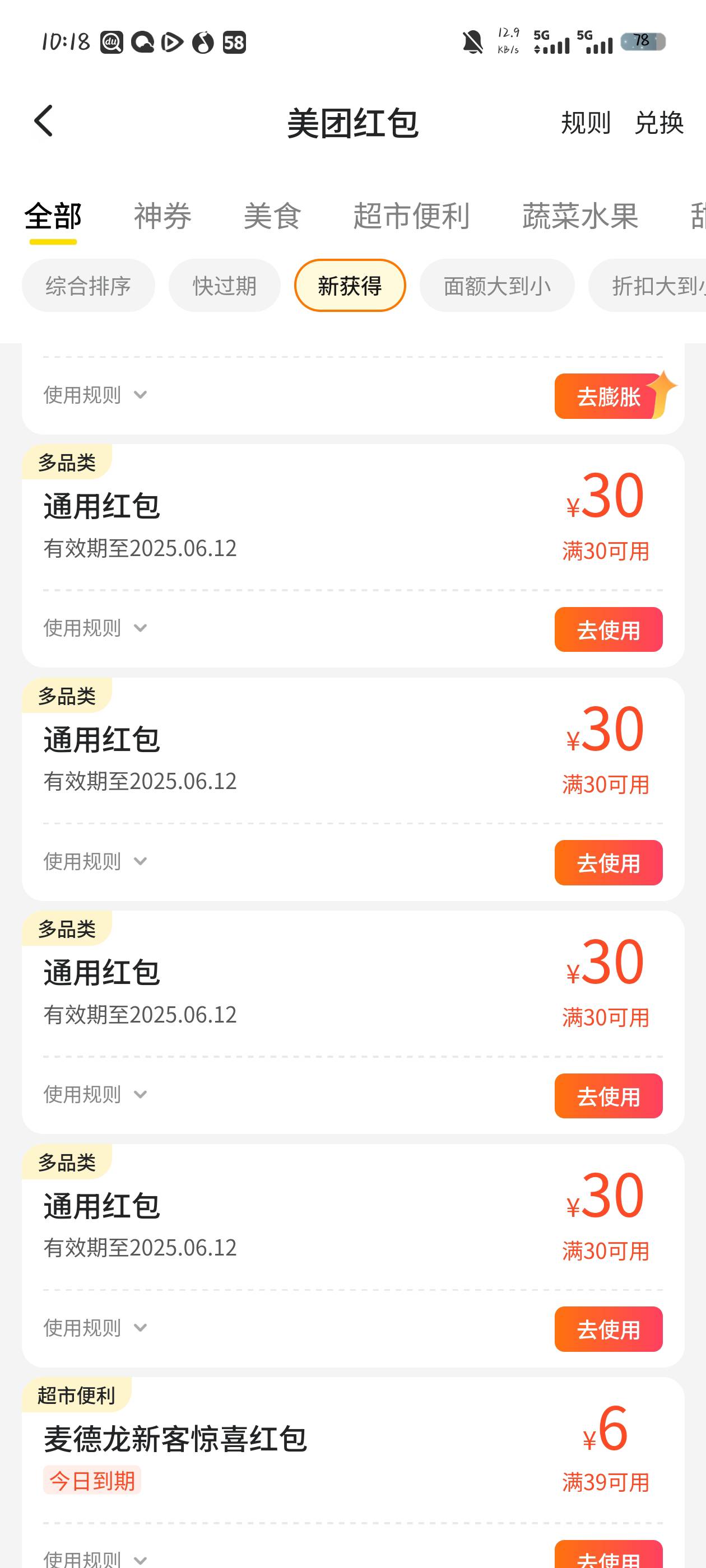
Task: Tap the 去膨胀 button
Action: (x=609, y=396)
